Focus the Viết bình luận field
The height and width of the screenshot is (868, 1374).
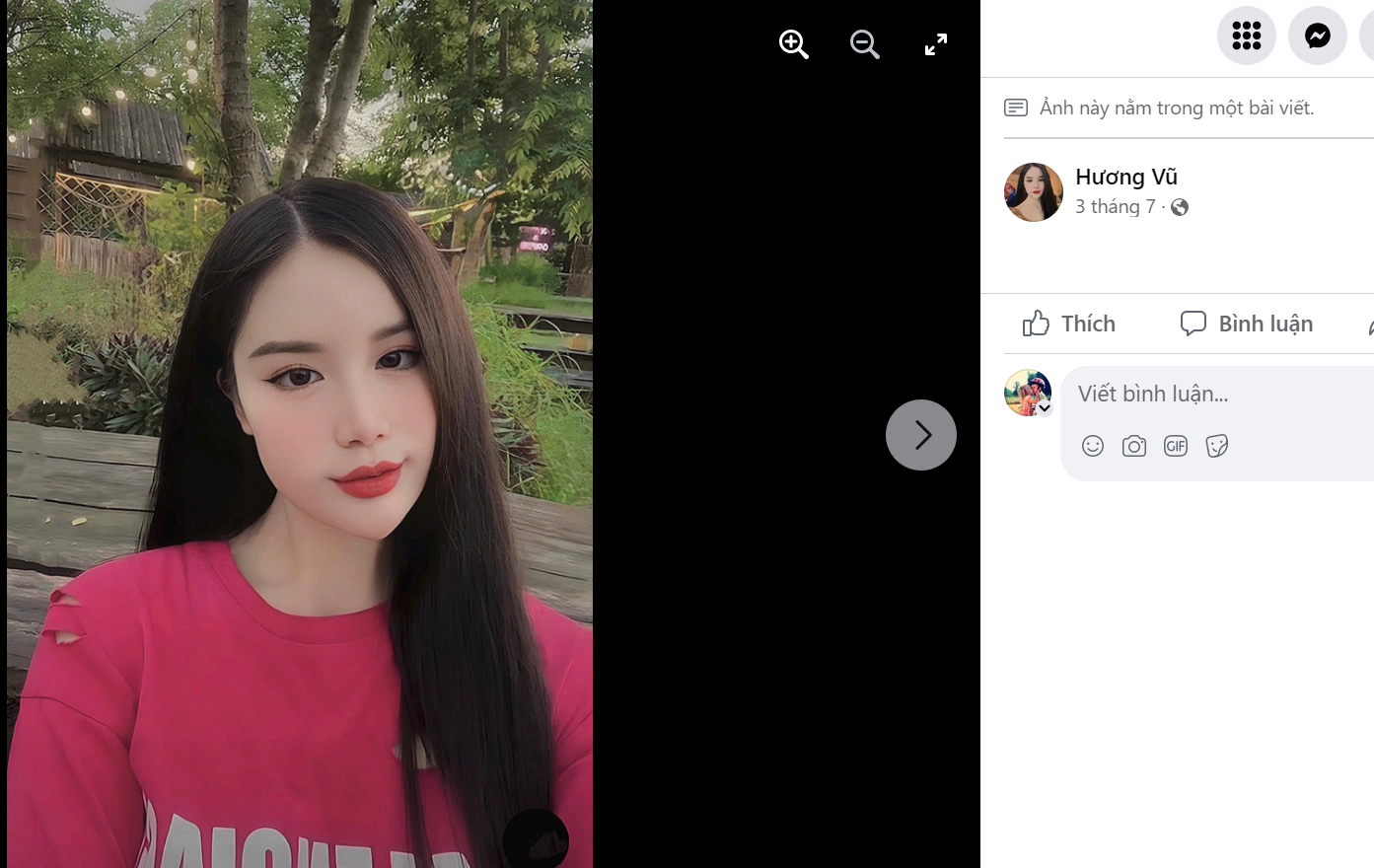pos(1213,395)
